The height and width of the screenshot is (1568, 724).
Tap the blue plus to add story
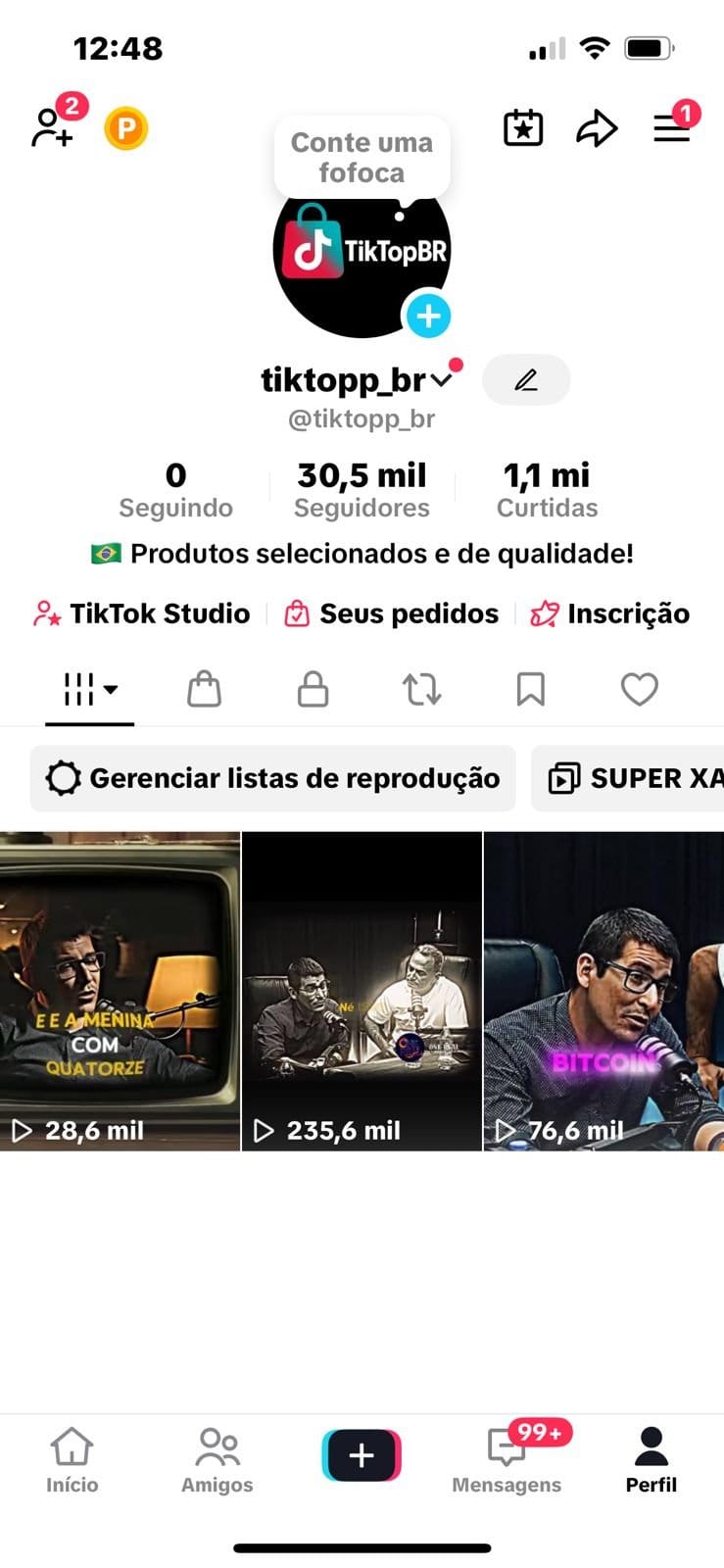pos(428,316)
